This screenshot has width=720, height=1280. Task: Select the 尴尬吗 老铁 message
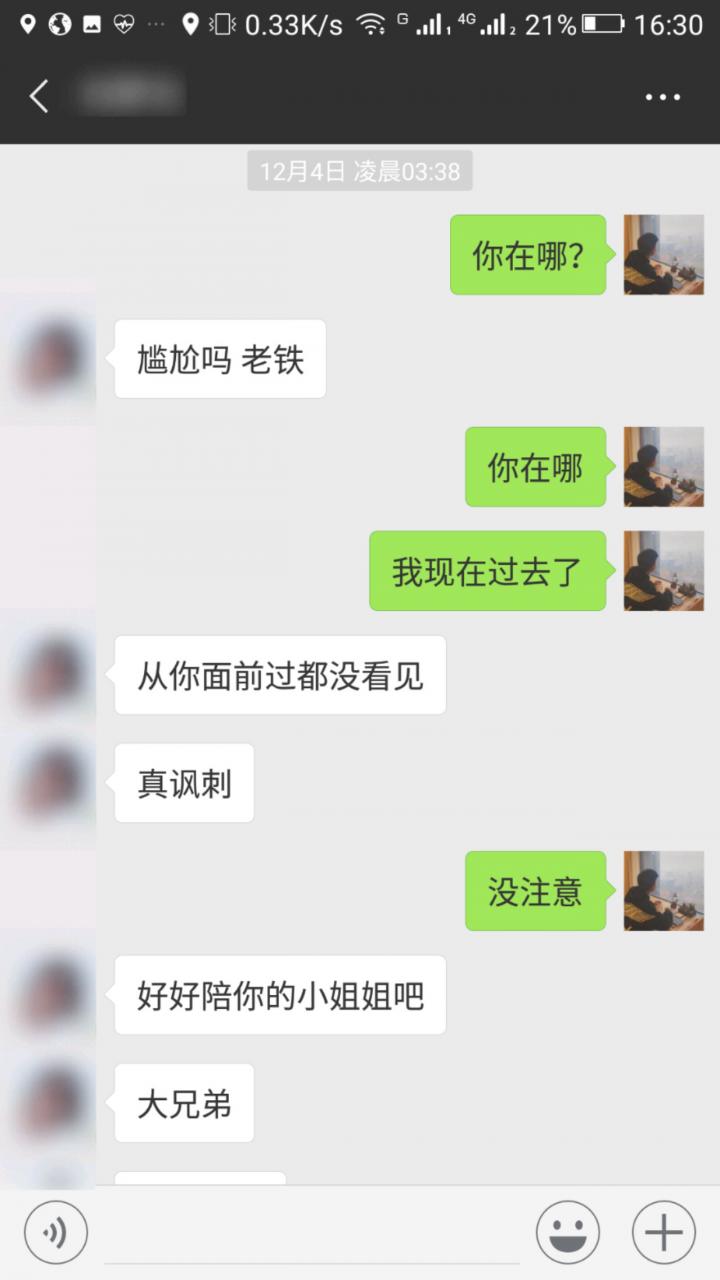[220, 360]
